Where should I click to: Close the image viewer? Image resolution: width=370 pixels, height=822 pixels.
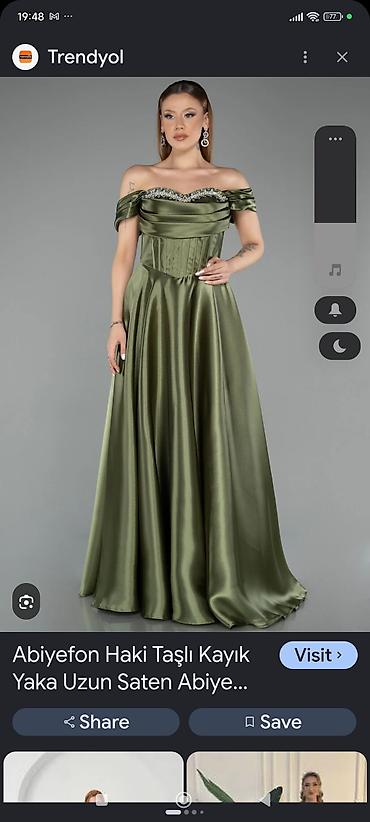[342, 57]
